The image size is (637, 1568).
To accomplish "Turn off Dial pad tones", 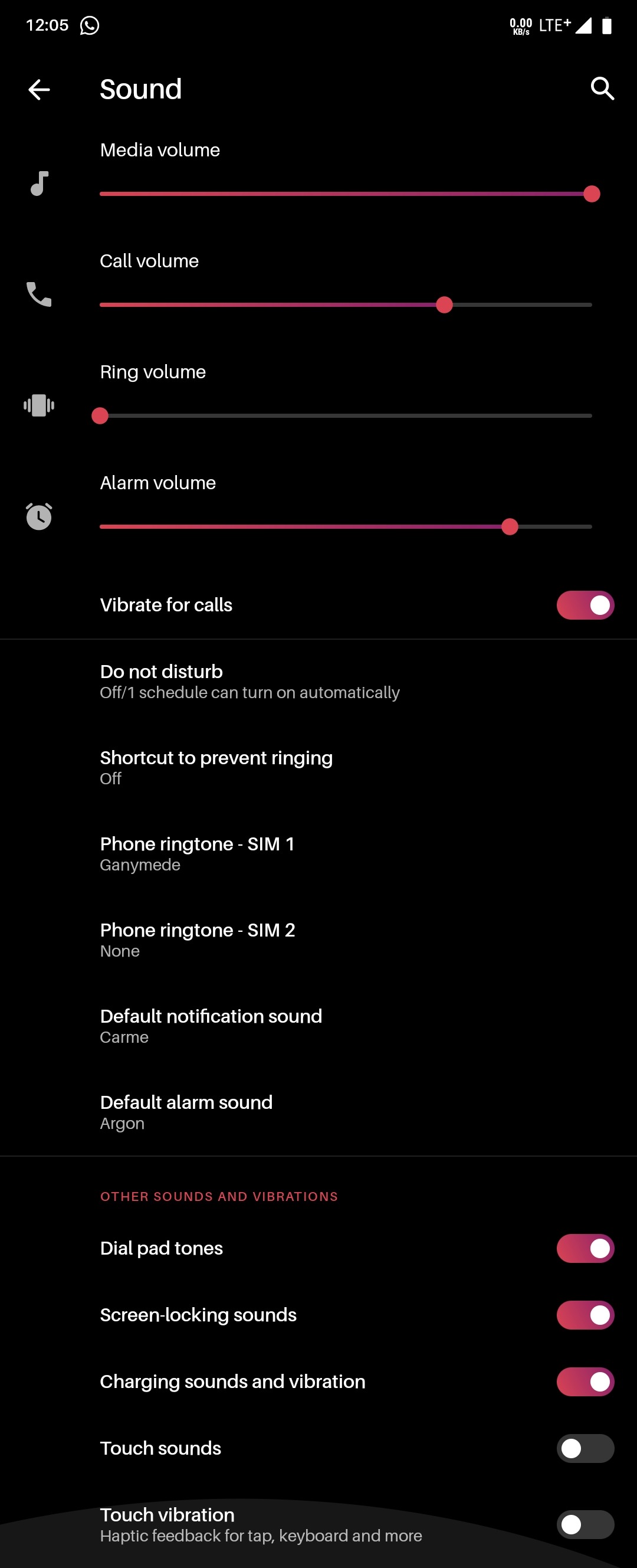I will pyautogui.click(x=585, y=1248).
